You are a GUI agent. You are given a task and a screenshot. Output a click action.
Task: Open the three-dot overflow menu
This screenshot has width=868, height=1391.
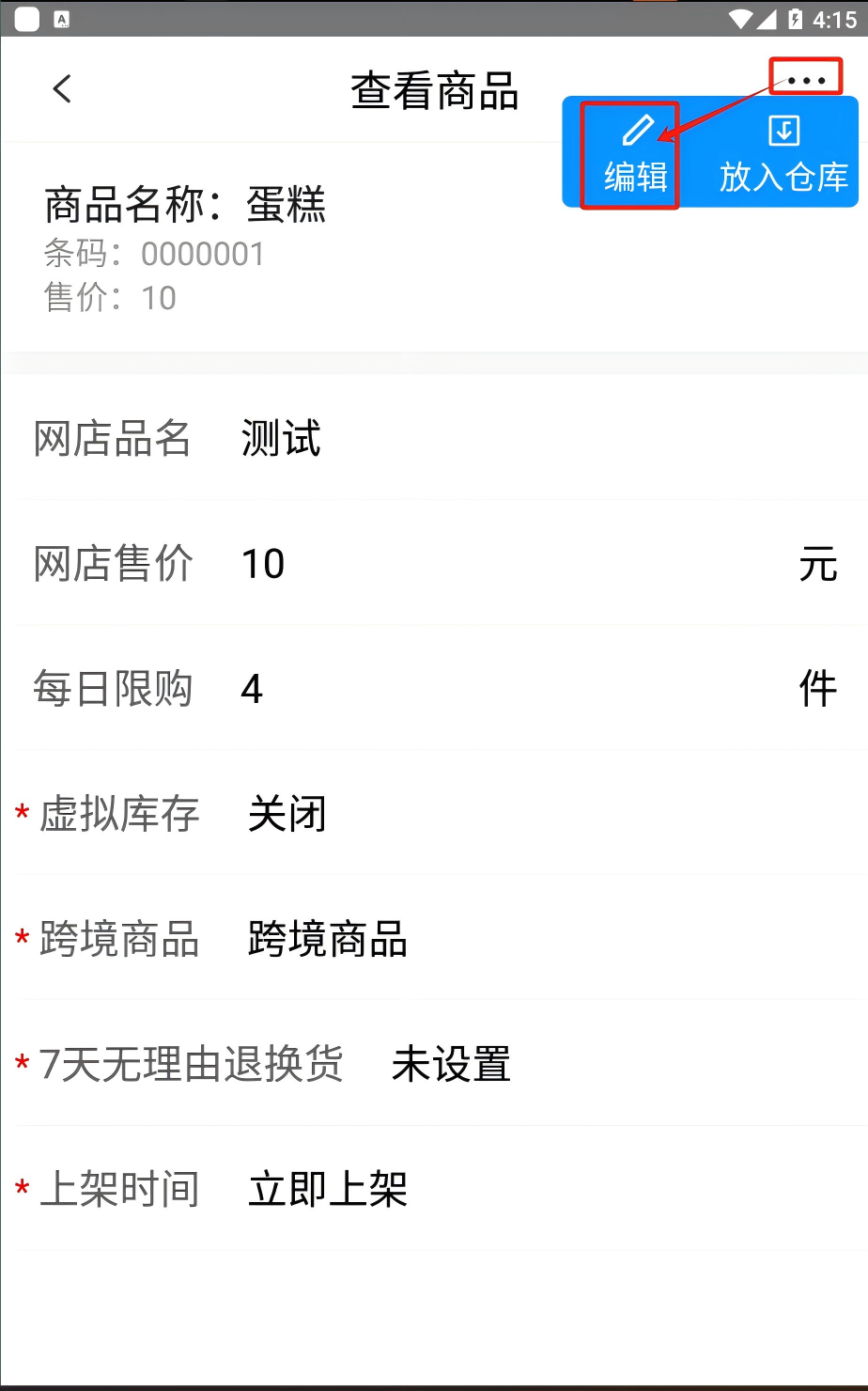806,79
